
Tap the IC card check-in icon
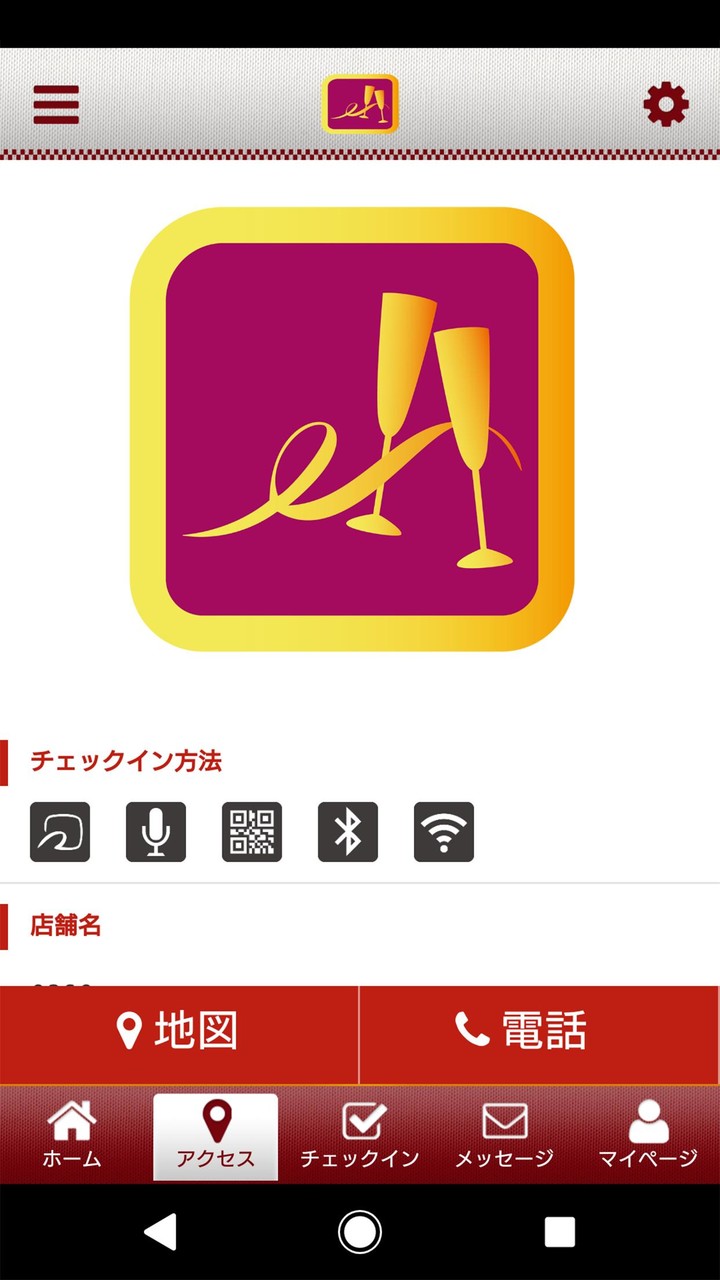click(59, 831)
